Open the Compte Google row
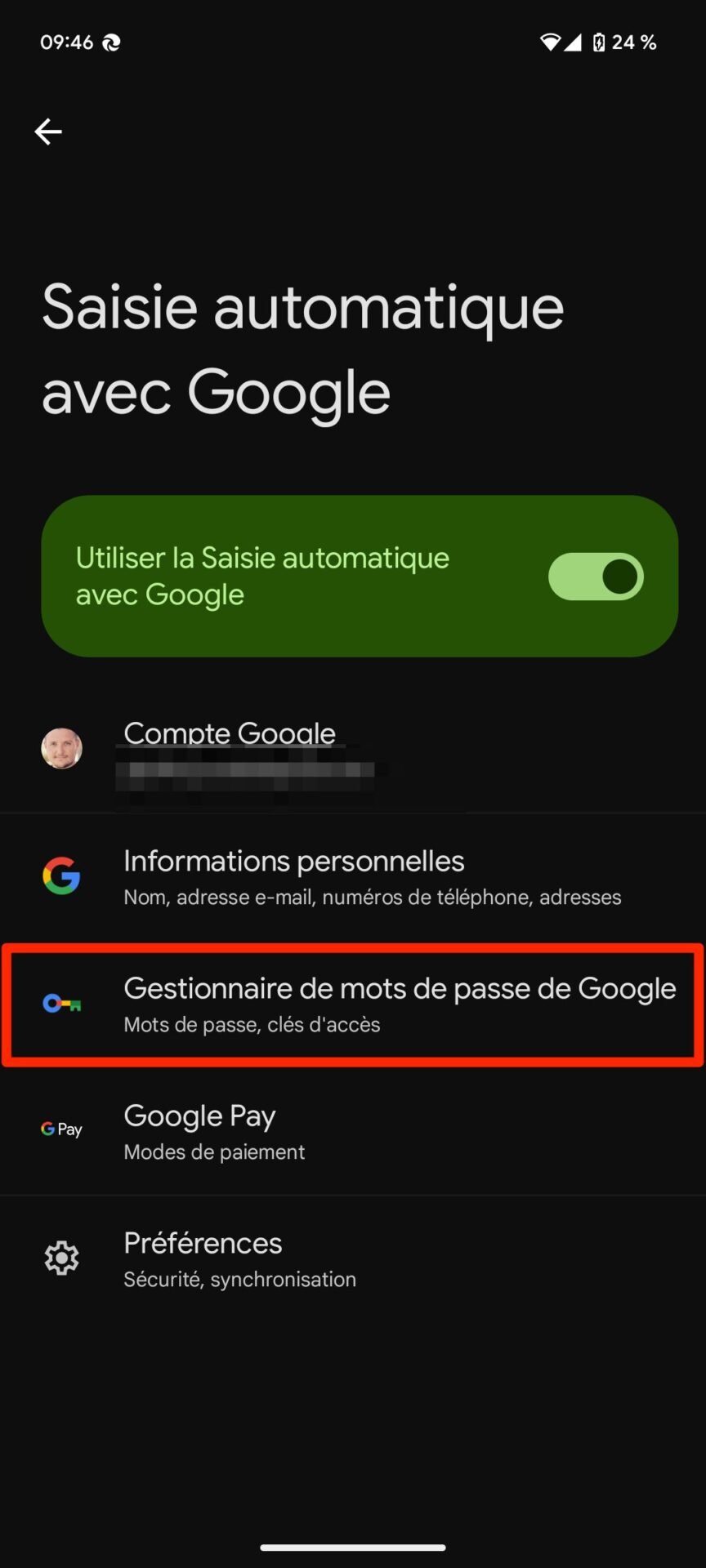Image resolution: width=706 pixels, height=1568 pixels. 353,749
